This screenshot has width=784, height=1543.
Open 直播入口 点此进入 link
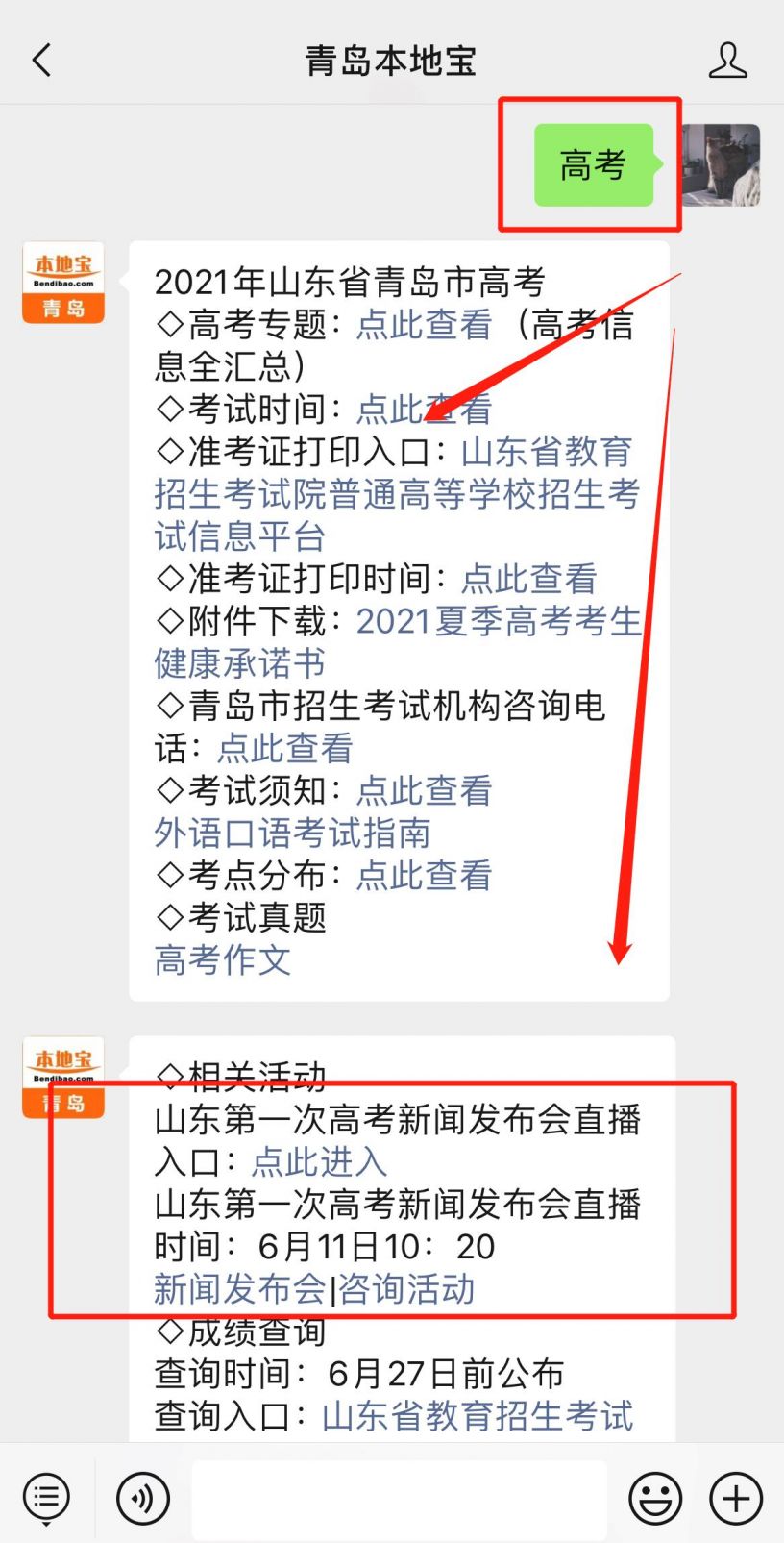pyautogui.click(x=319, y=1162)
